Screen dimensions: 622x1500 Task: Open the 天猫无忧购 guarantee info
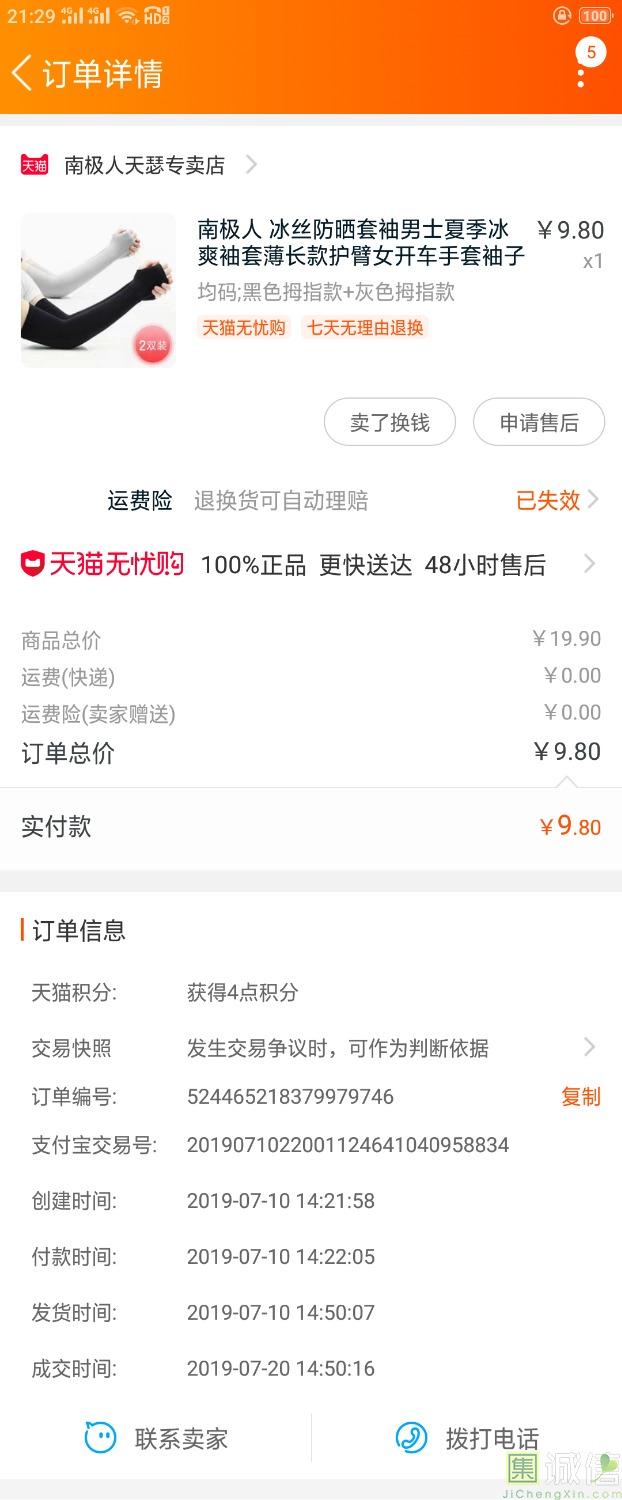coord(310,565)
